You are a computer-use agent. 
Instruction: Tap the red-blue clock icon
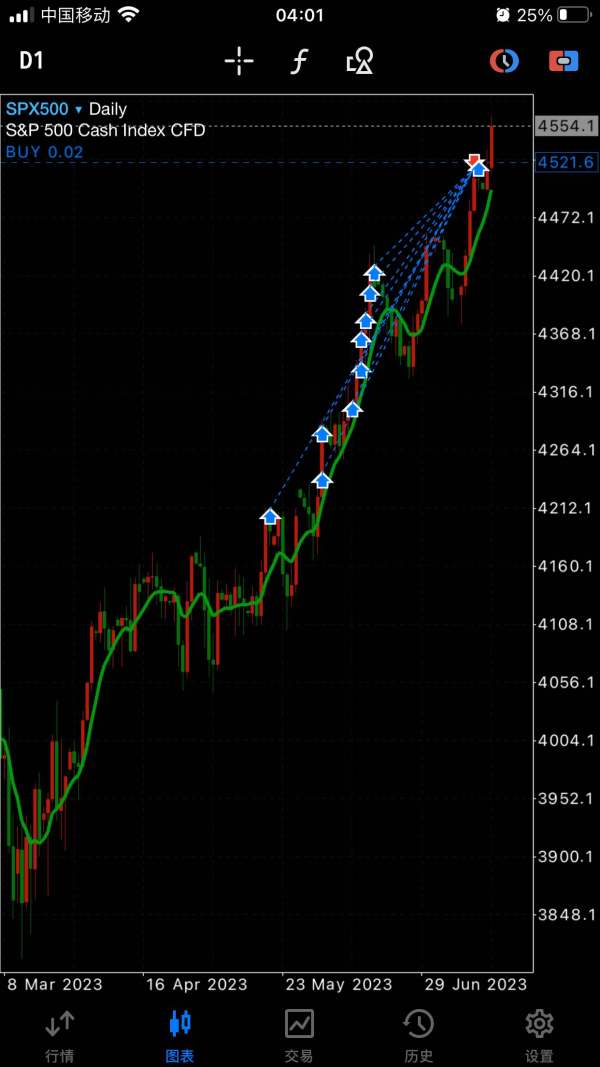click(504, 61)
